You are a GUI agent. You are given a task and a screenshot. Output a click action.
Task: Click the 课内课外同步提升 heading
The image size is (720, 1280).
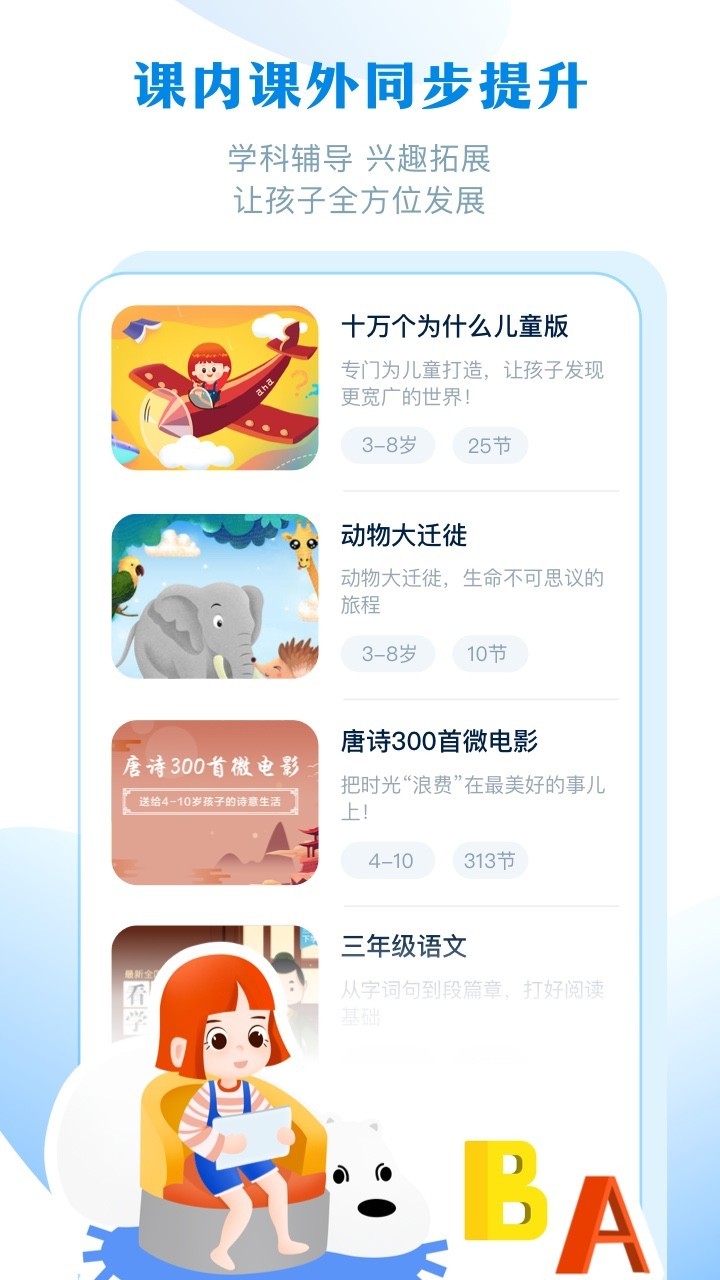click(360, 85)
